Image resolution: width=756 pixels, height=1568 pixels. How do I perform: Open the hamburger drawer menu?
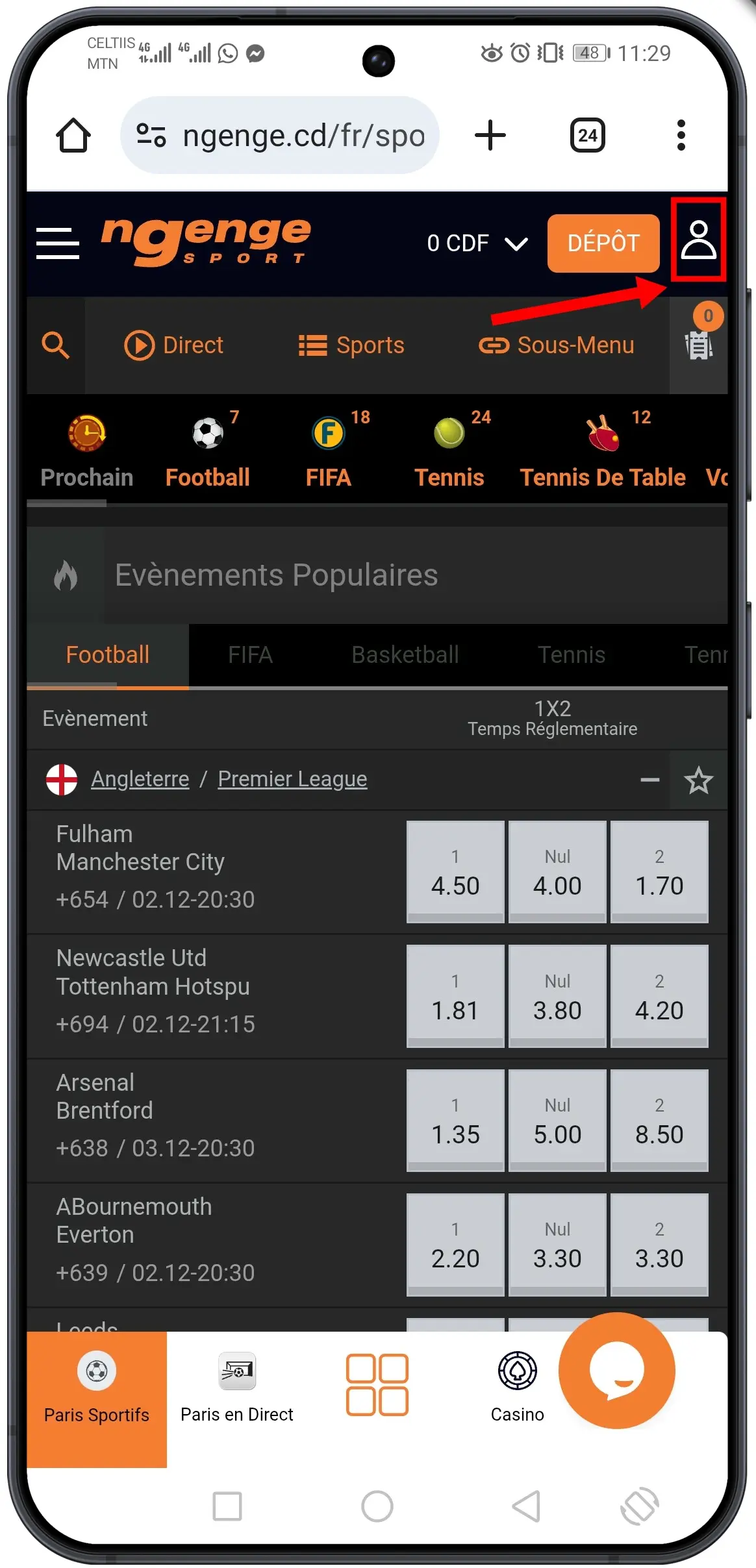(58, 243)
